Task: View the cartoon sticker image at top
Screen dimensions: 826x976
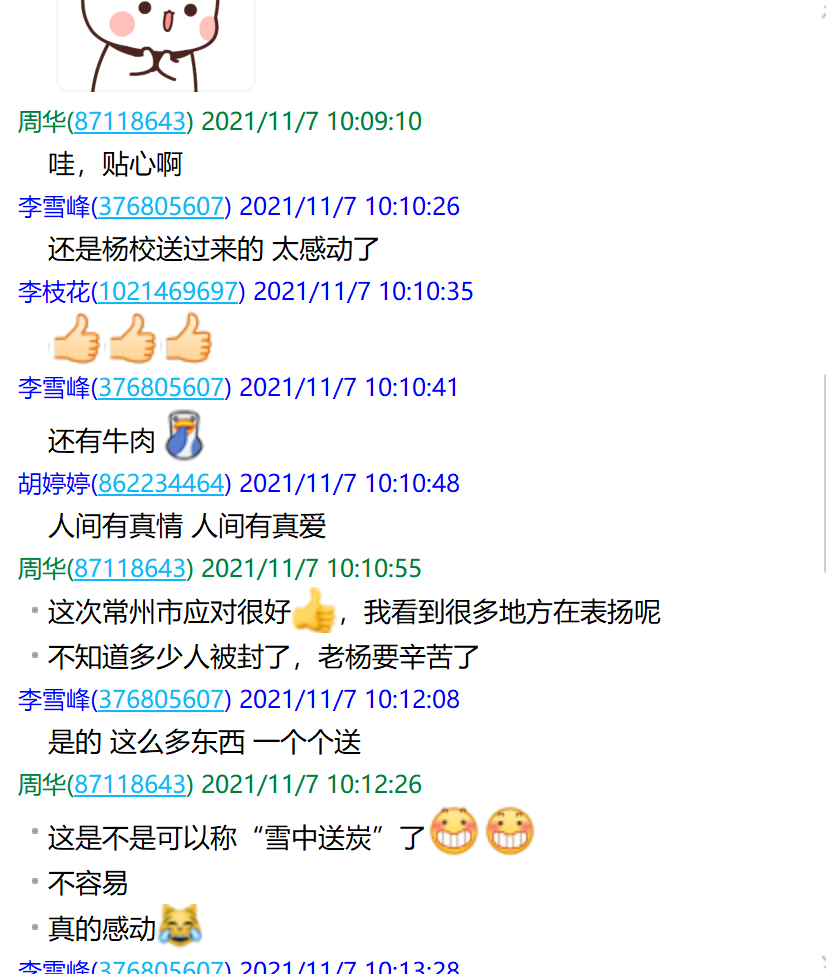Action: click(156, 42)
